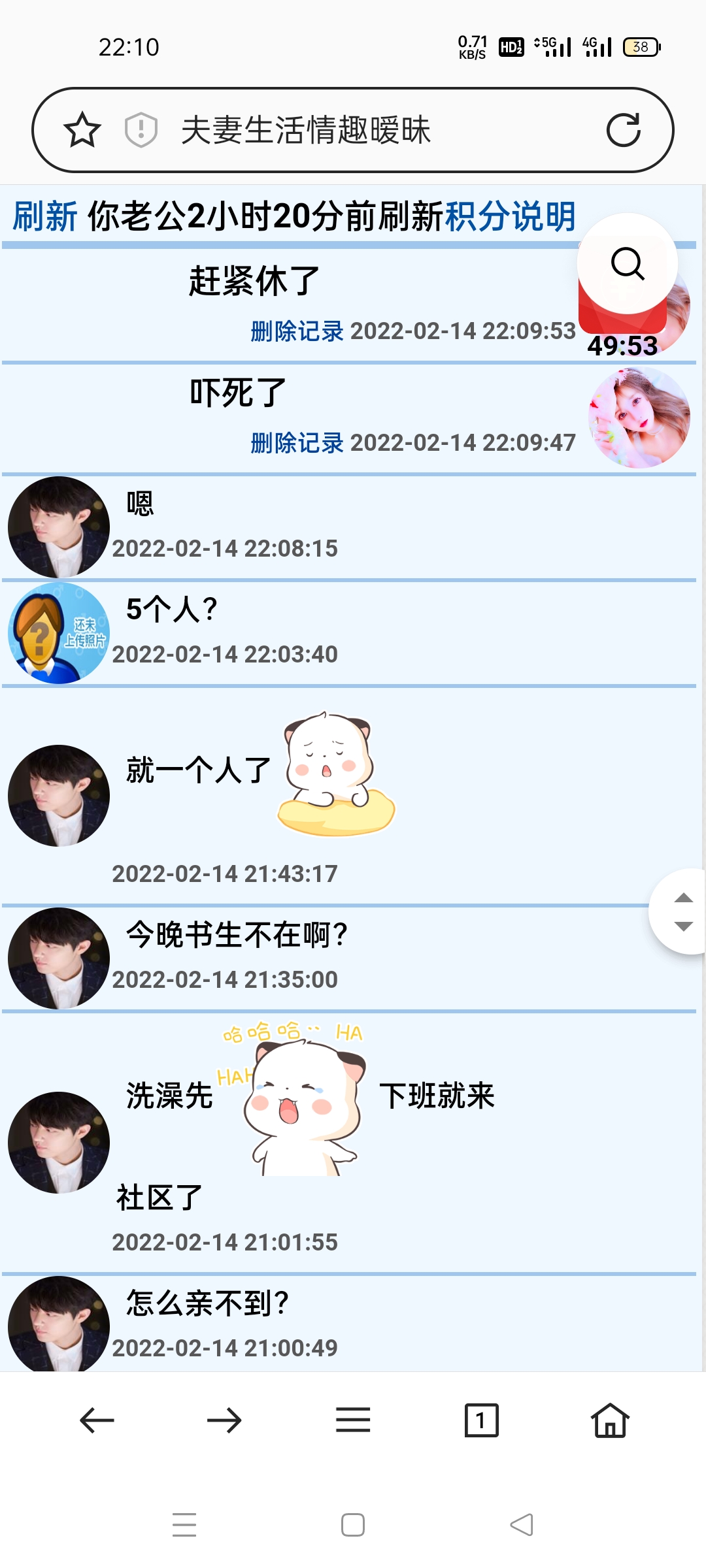This screenshot has height=1568, width=706.
Task: Delete the record for message 赶紧休了
Action: (x=297, y=331)
